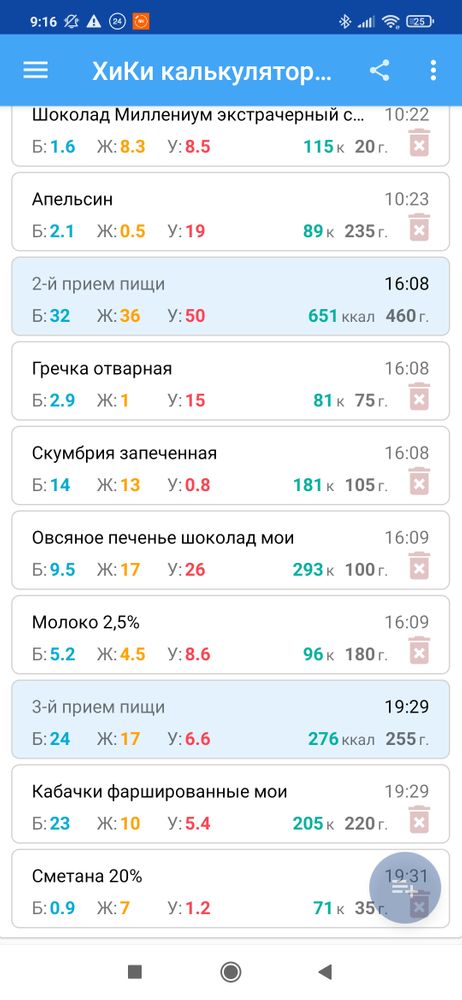Go to the system home screen
Image resolution: width=462 pixels, height=1000 pixels.
point(230,972)
